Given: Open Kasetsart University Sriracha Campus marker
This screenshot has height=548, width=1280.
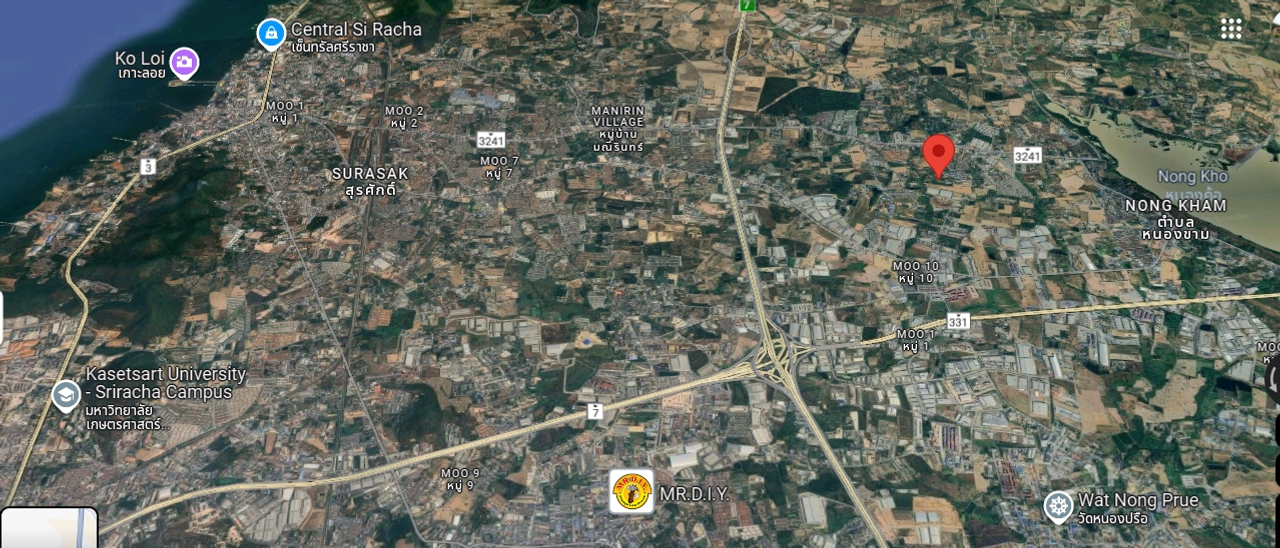Looking at the screenshot, I should [x=66, y=396].
